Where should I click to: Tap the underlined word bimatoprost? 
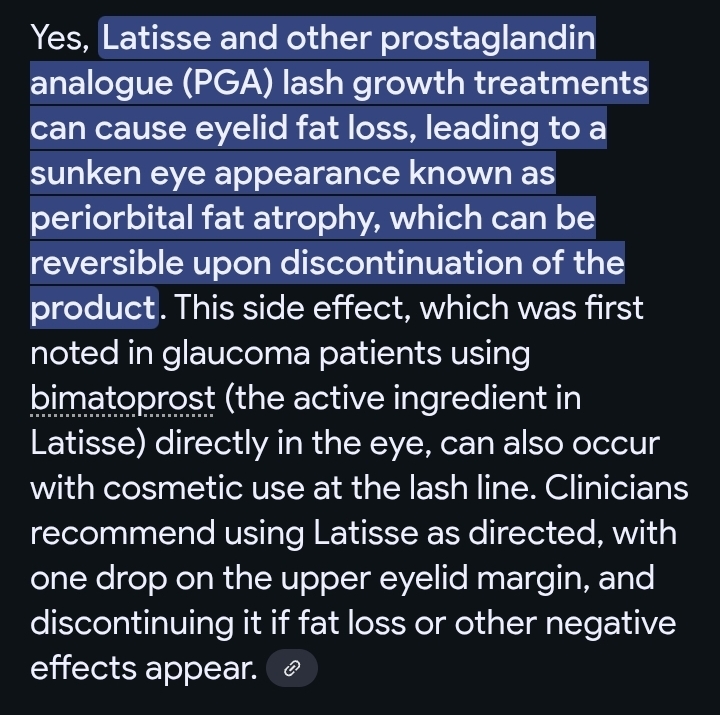[123, 398]
